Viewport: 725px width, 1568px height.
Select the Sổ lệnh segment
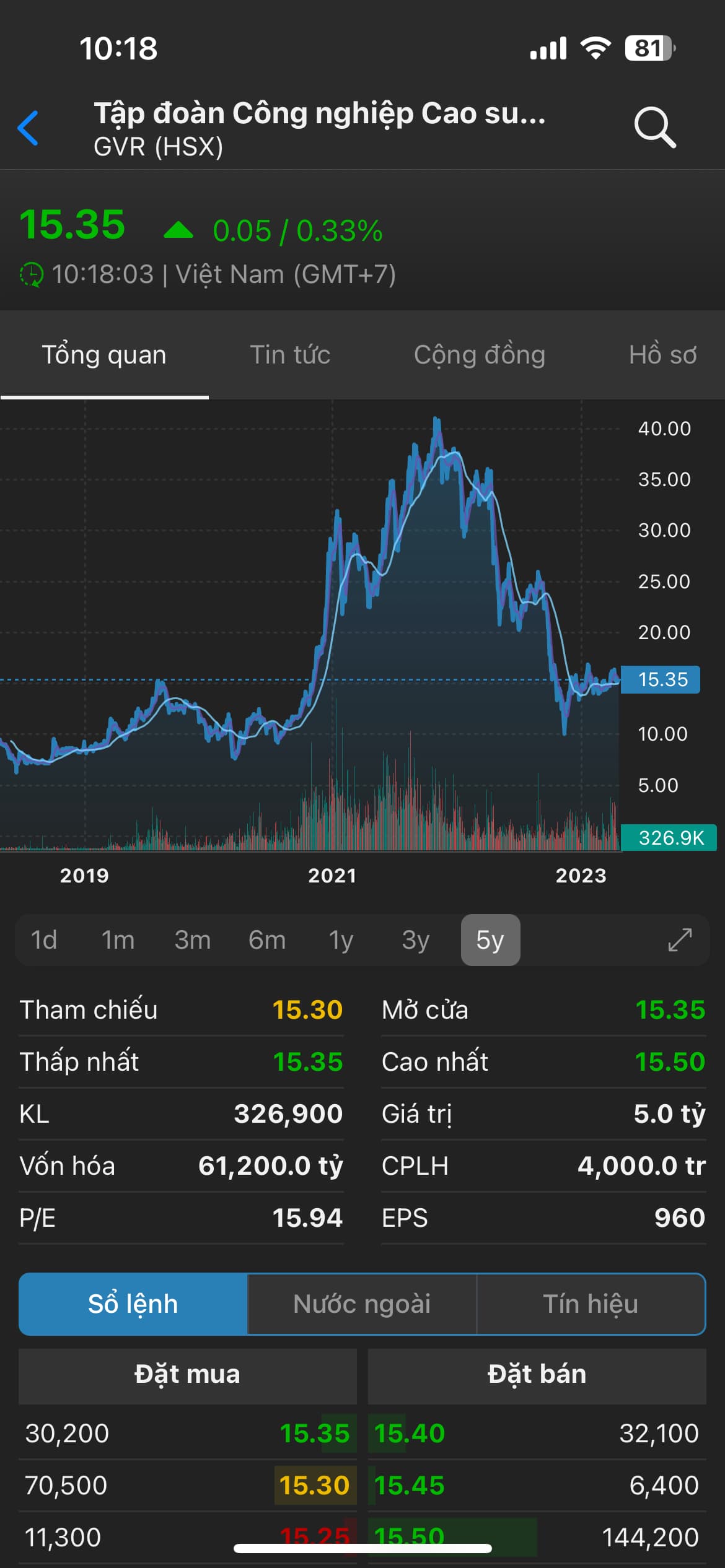(x=133, y=1304)
